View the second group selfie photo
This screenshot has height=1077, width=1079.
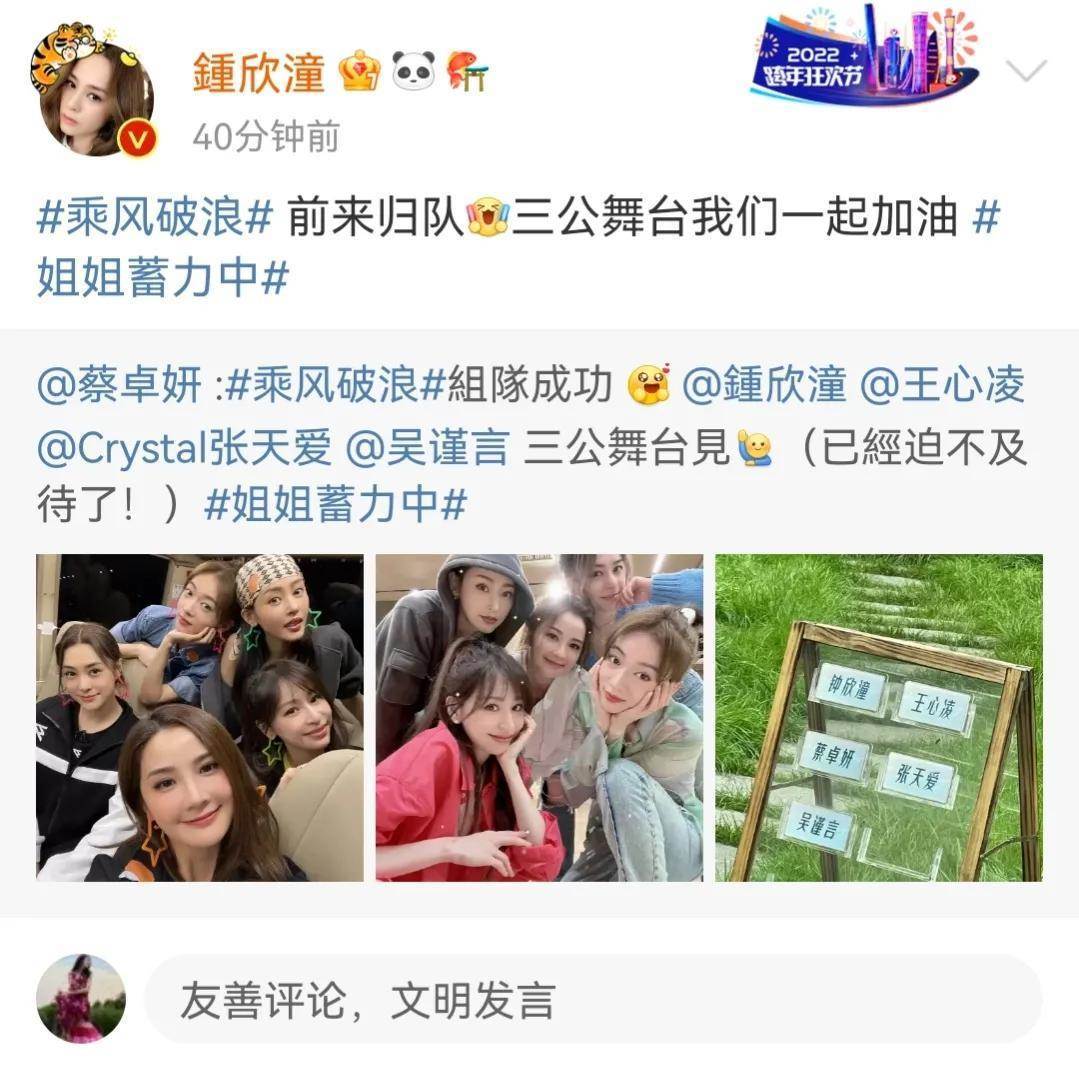pyautogui.click(x=539, y=717)
